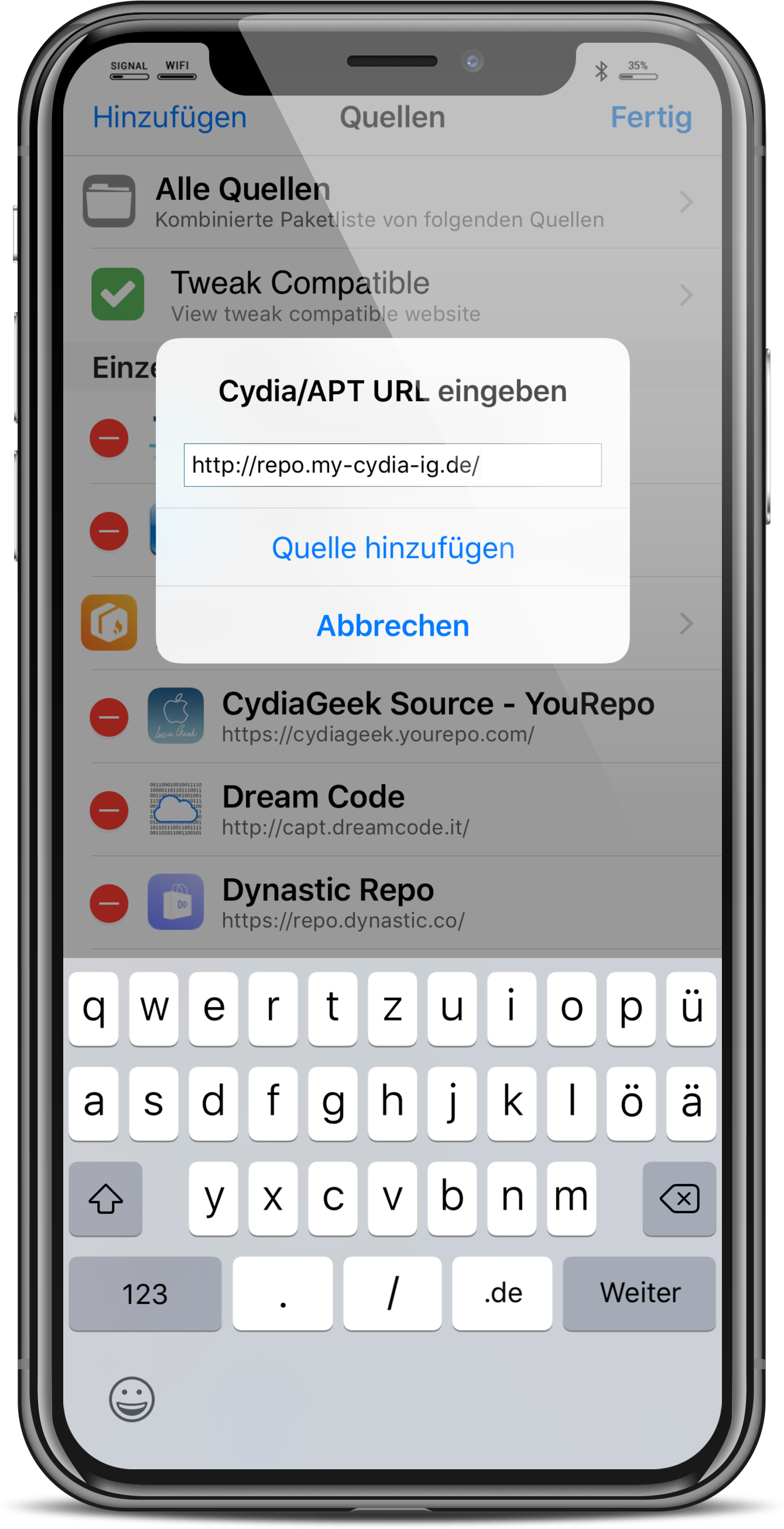This screenshot has height=1529, width=784.
Task: Insert .de using the keyboard shortcut key
Action: tap(502, 1294)
